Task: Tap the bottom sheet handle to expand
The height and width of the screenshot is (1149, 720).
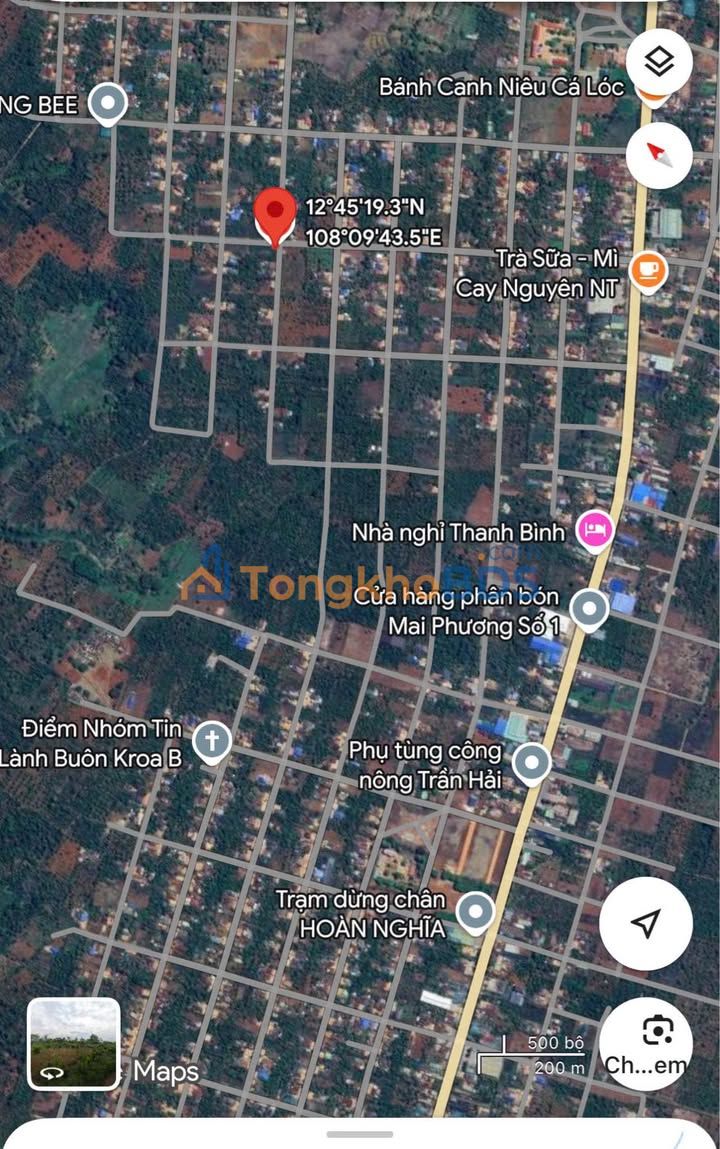Action: point(360,1134)
